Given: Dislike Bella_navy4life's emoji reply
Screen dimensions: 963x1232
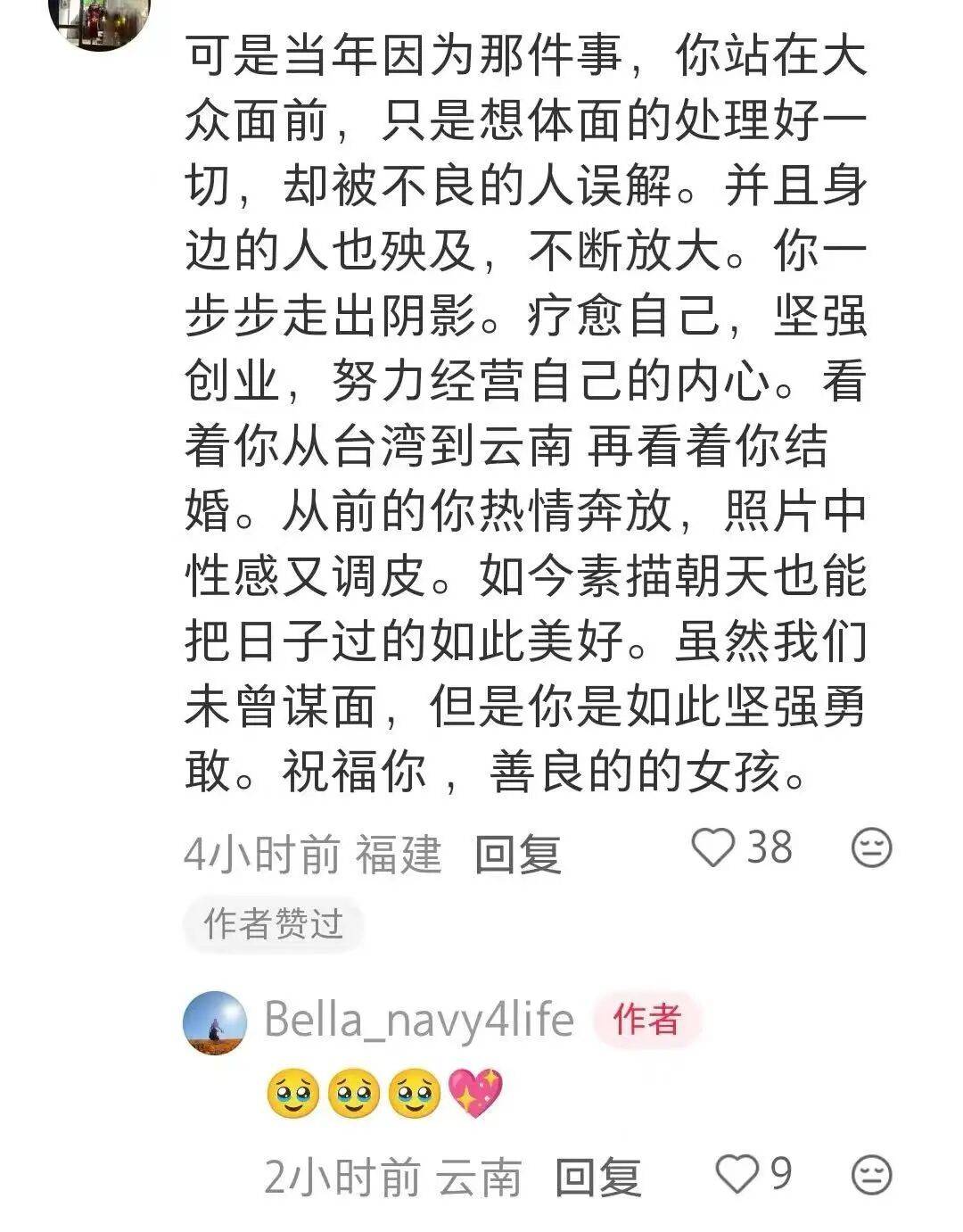Looking at the screenshot, I should 871,1175.
